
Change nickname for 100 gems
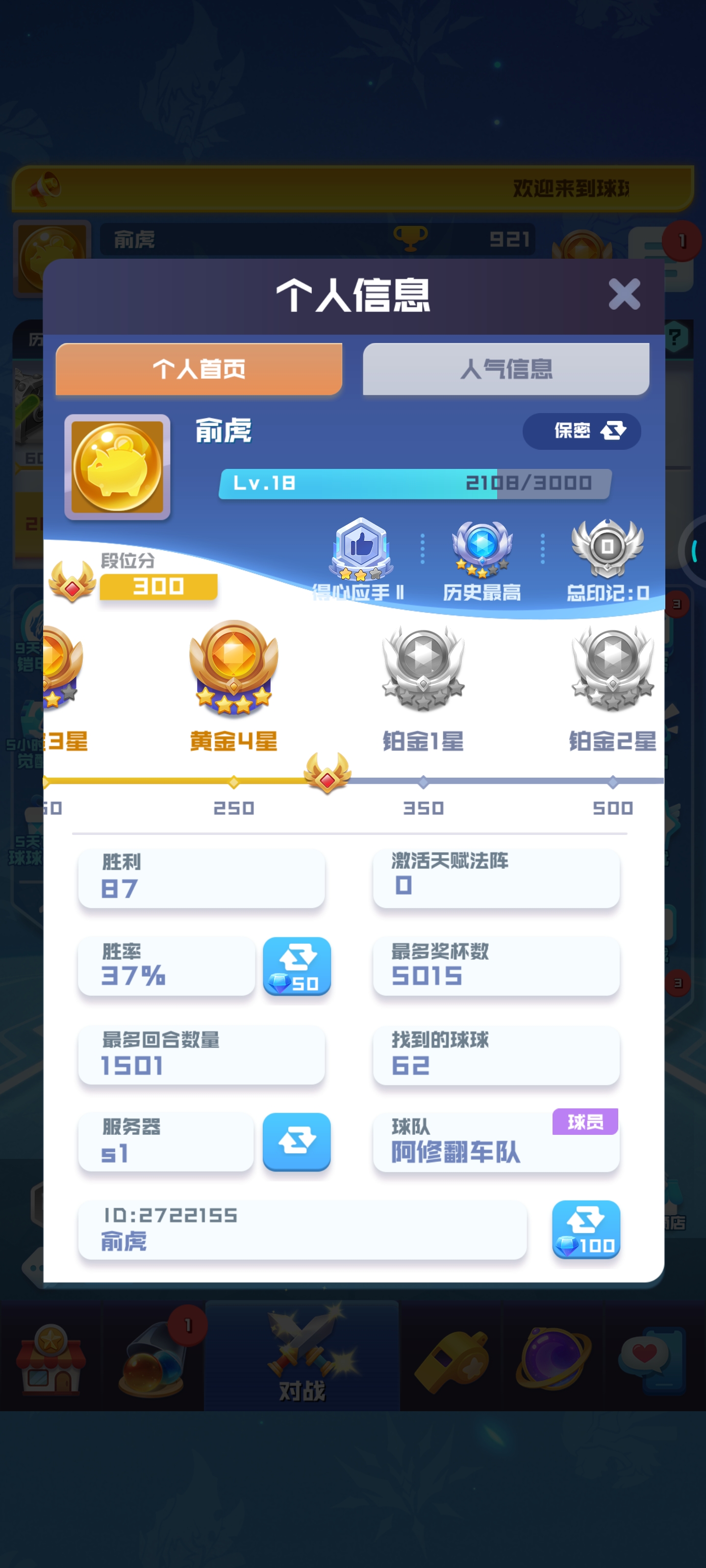(x=585, y=1229)
